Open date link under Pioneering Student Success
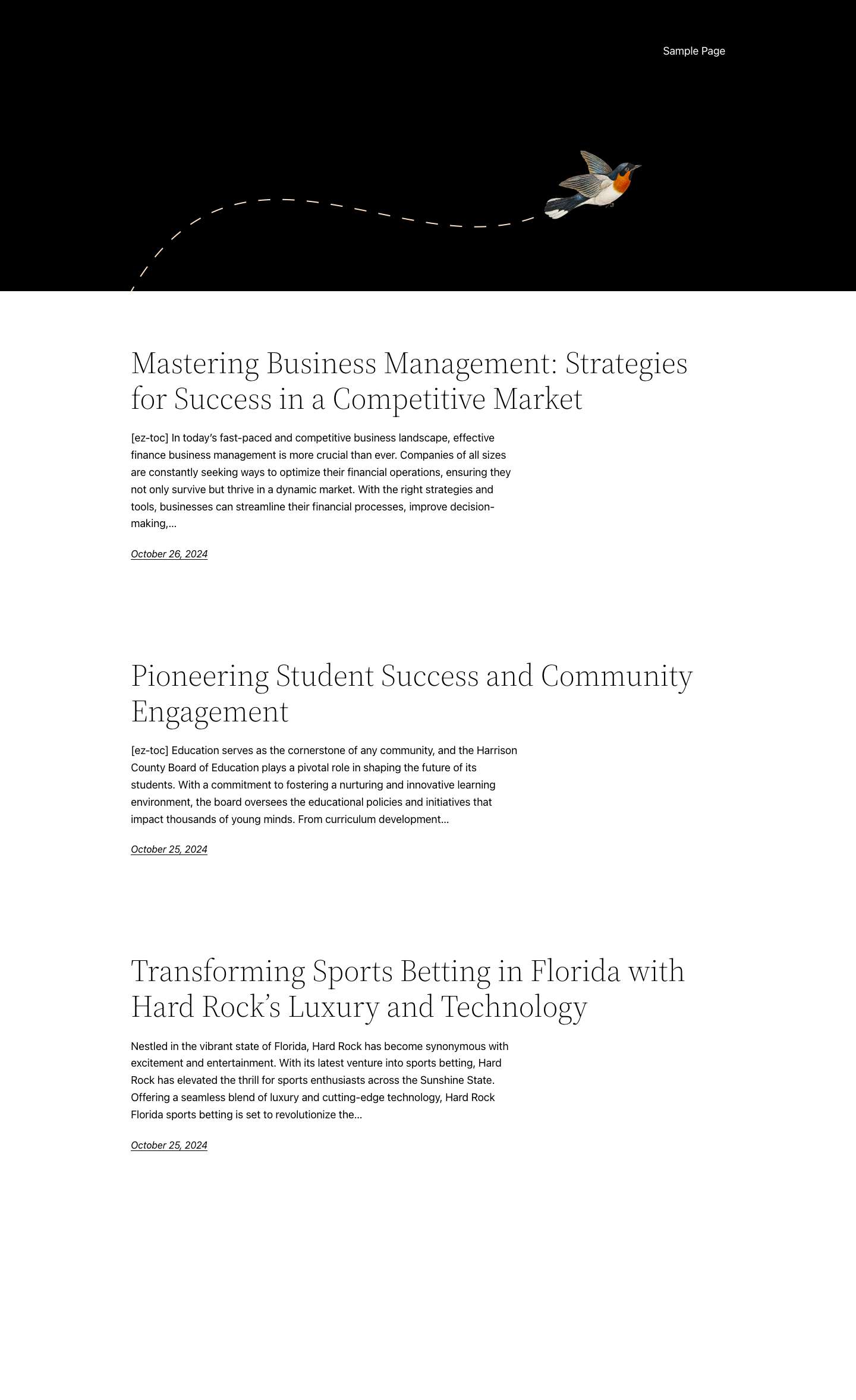This screenshot has height=1400, width=856. click(x=169, y=849)
